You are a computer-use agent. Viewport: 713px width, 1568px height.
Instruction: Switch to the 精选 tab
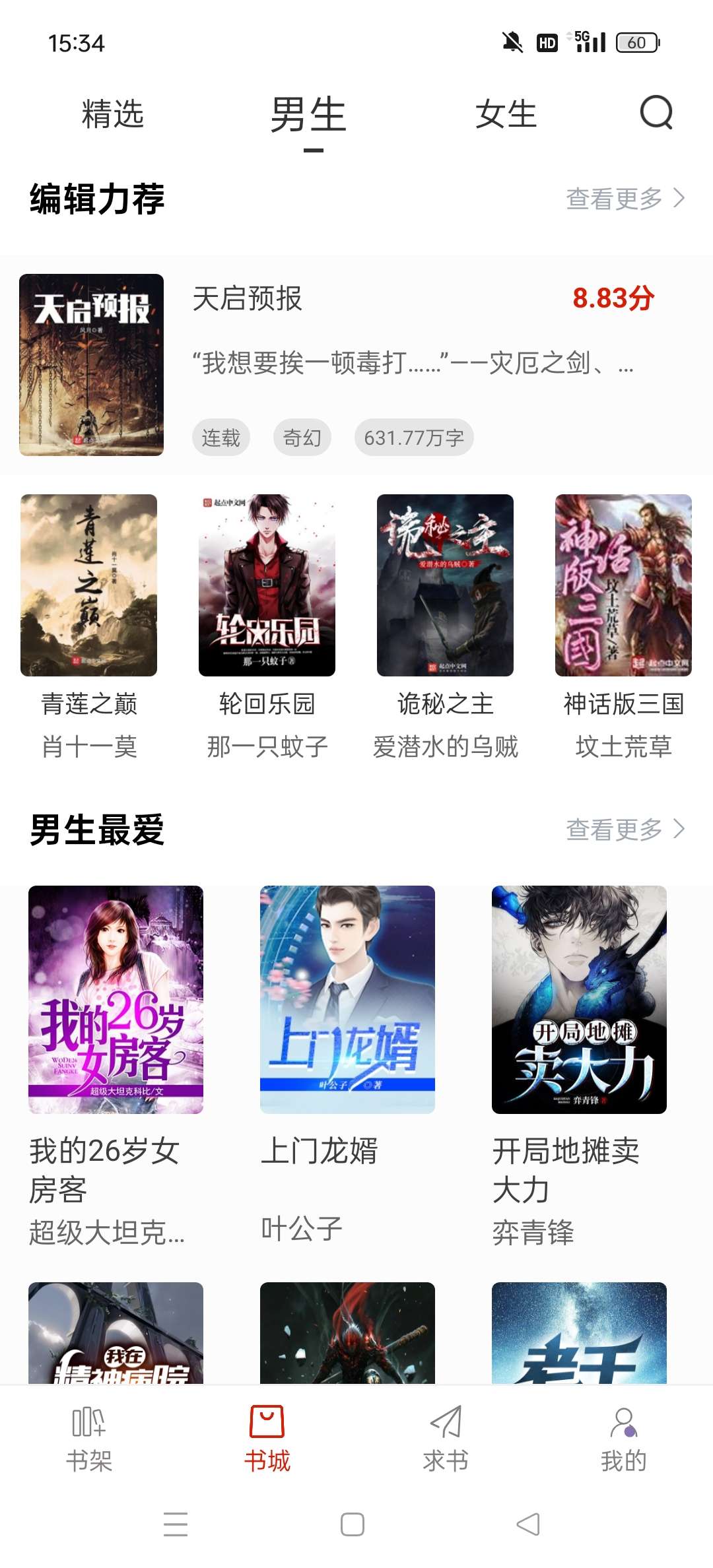pos(113,114)
